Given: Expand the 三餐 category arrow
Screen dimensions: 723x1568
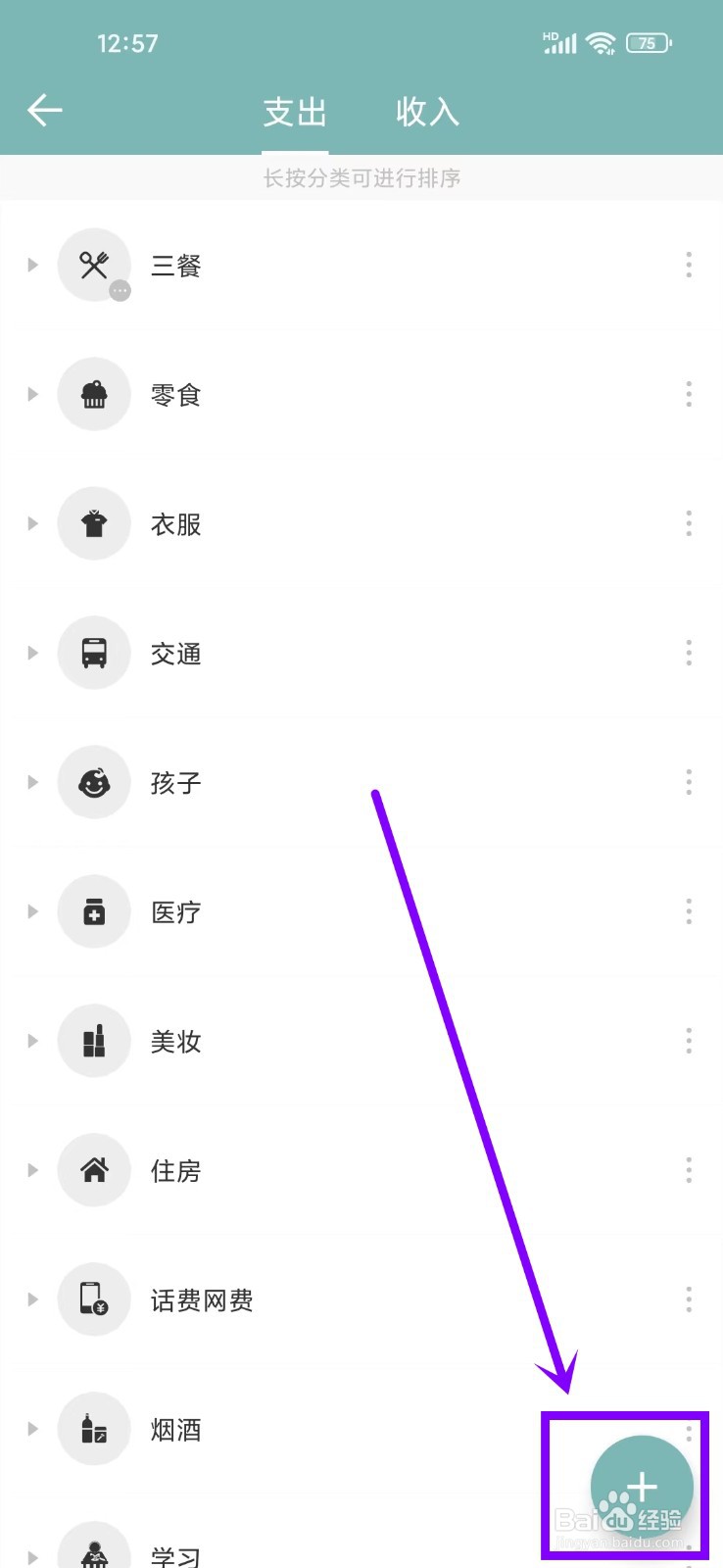Looking at the screenshot, I should click(x=32, y=265).
